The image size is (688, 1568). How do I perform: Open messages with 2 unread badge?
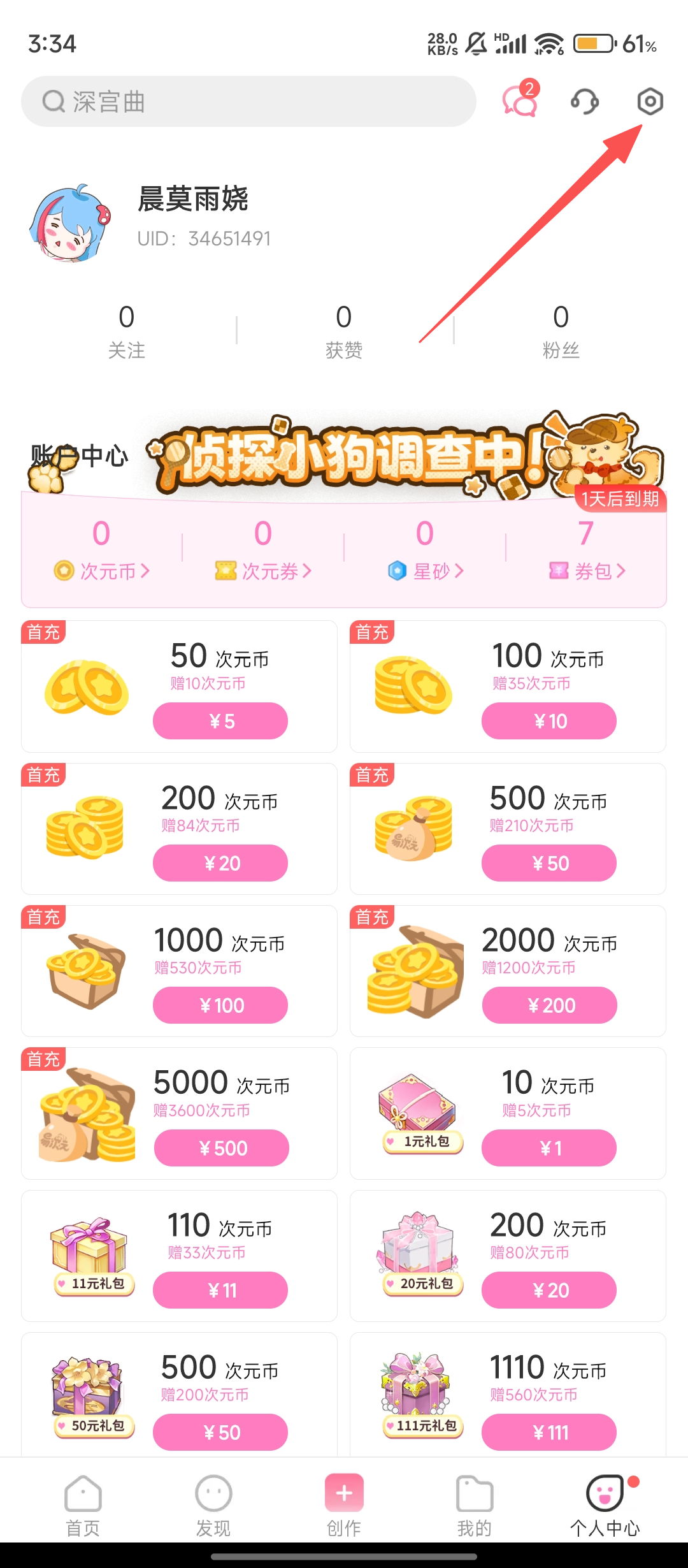click(520, 101)
